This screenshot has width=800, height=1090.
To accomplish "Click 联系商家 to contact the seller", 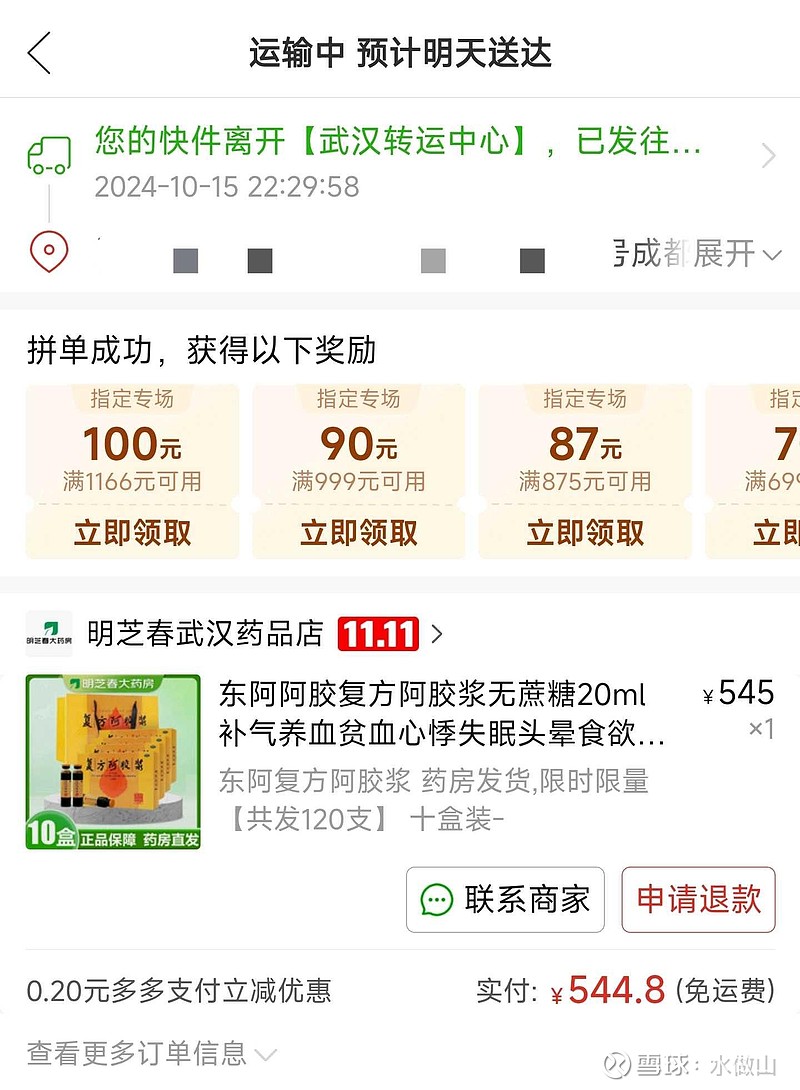I will click(505, 898).
